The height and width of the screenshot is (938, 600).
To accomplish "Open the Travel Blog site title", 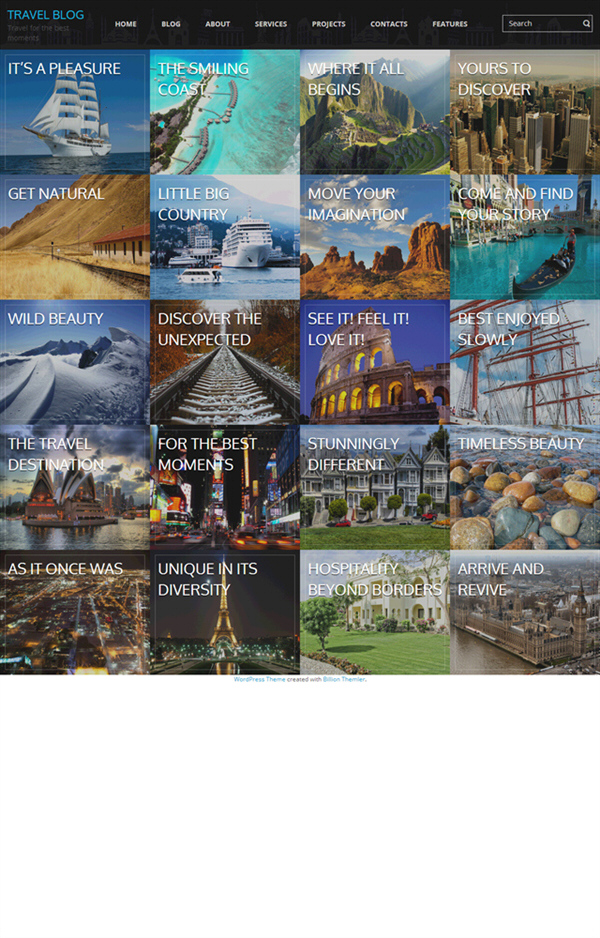I will coord(45,15).
